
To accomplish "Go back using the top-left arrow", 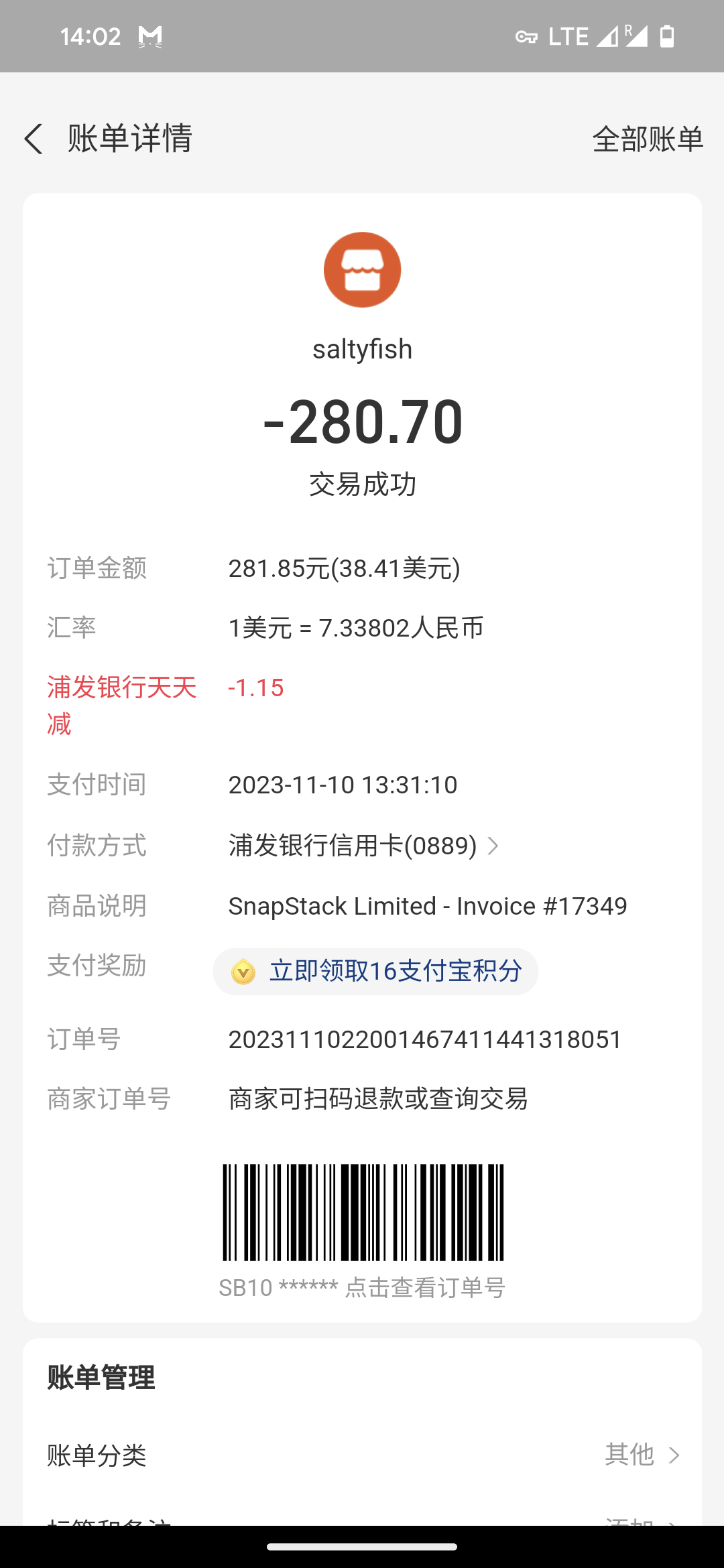I will [34, 139].
